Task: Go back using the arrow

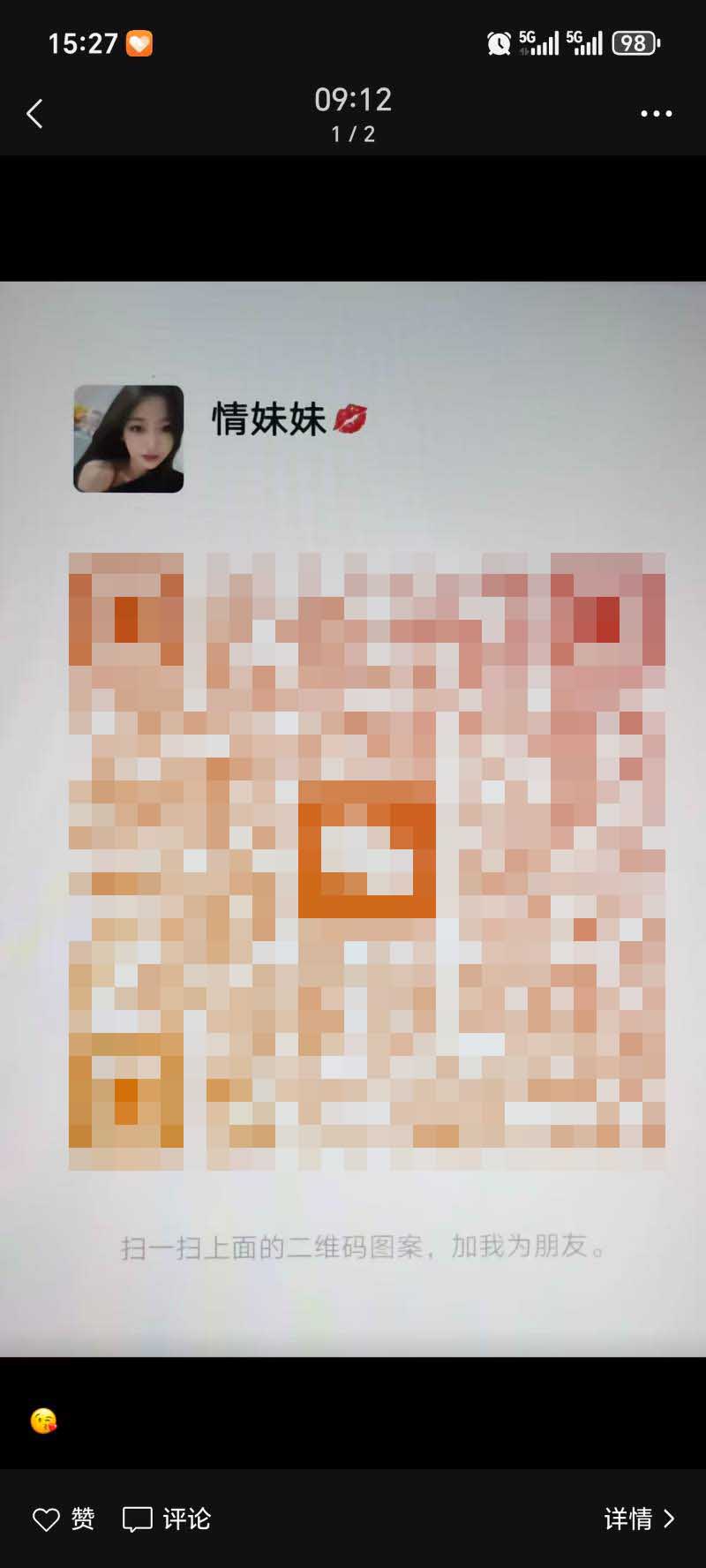Action: click(34, 114)
